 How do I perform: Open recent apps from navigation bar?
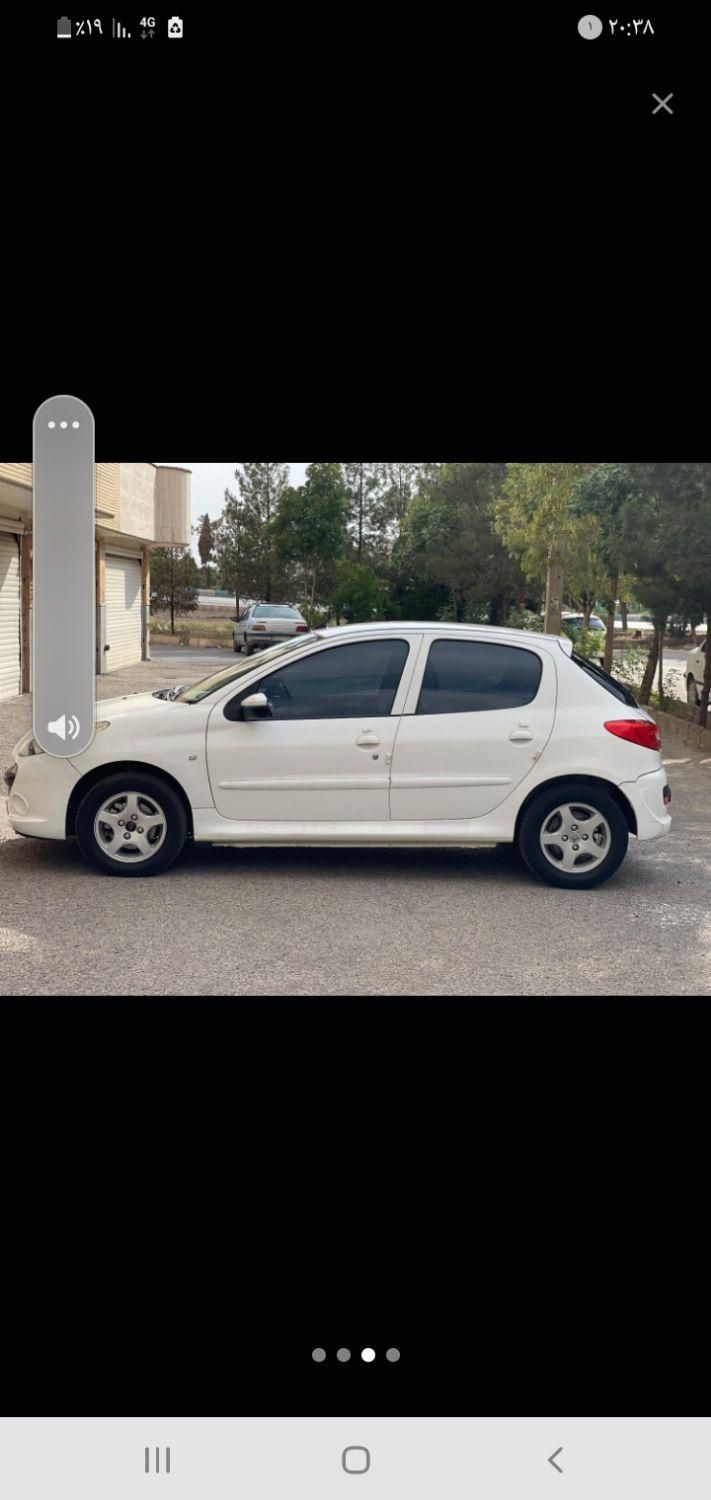pos(157,1460)
